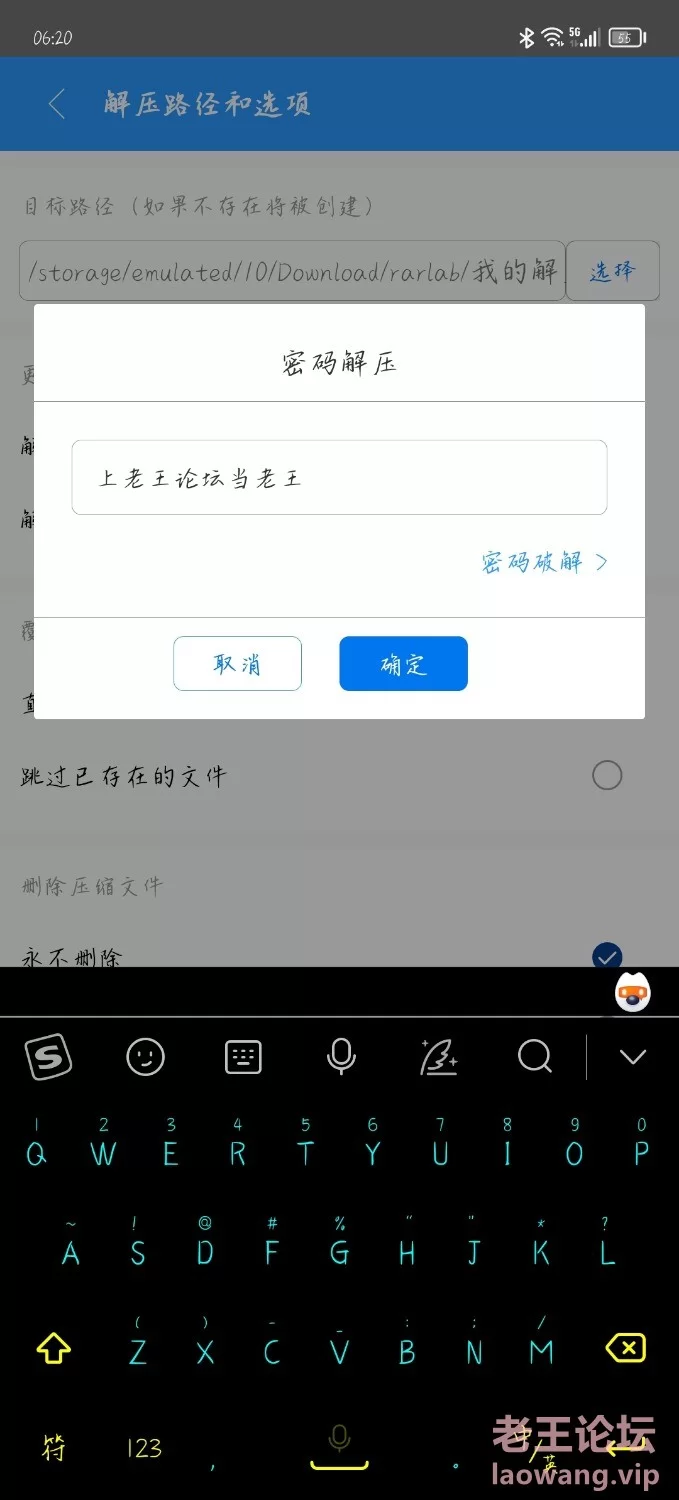Screen dimensions: 679x1500
Task: Cancel the password dialog with 取消
Action: point(237,664)
